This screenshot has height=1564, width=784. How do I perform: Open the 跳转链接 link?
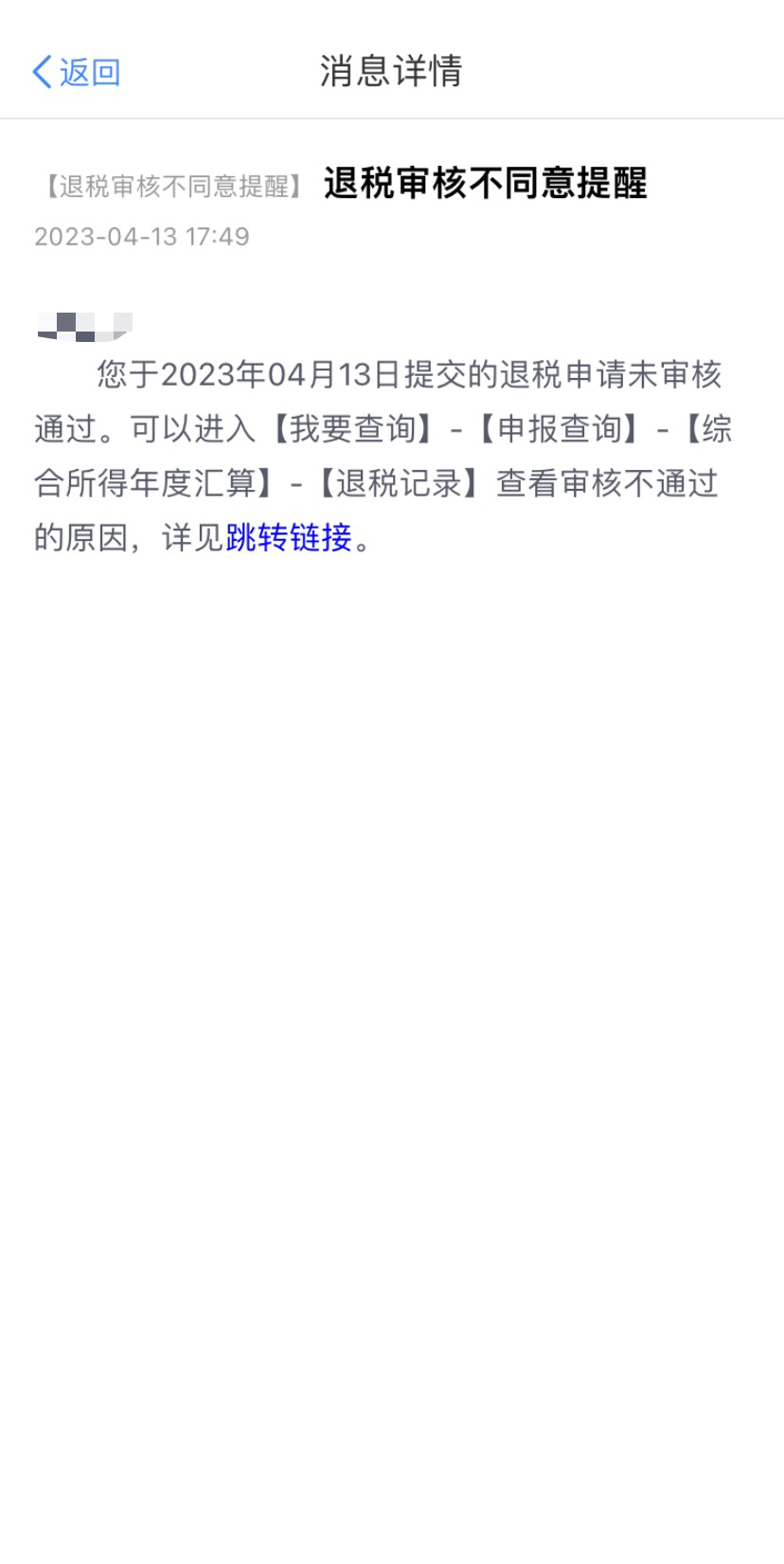point(289,538)
